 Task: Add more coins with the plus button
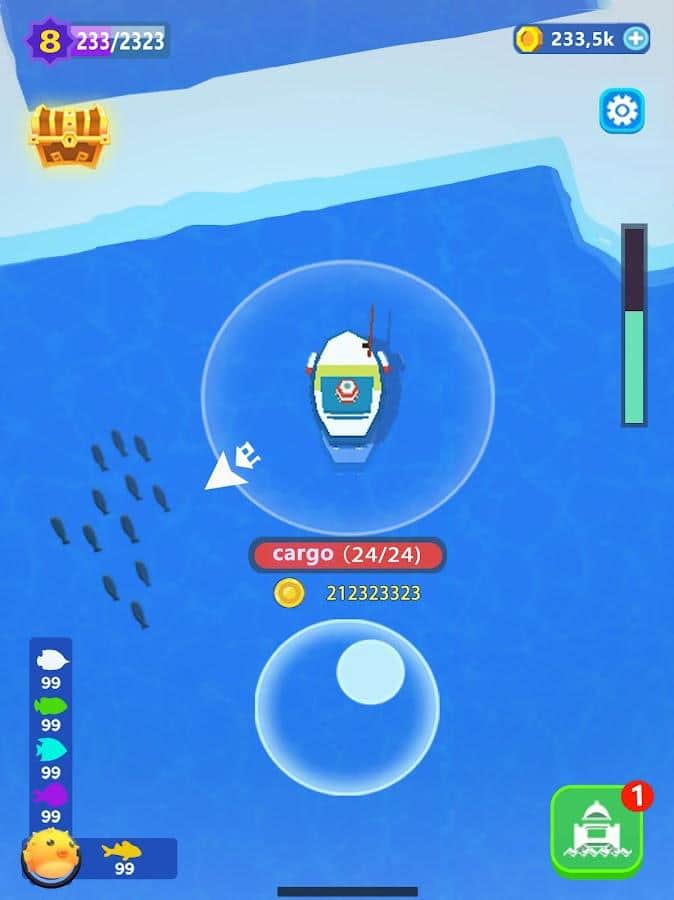[635, 39]
